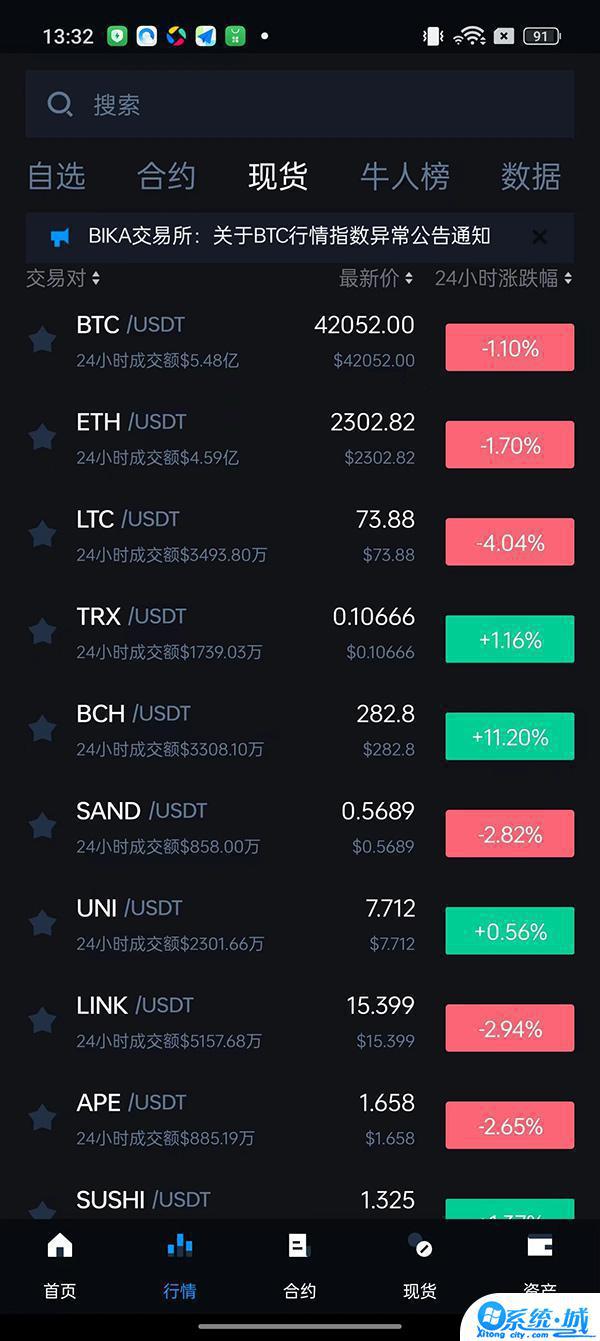Tap the LINK/USDT -2.94% change badge
This screenshot has height=1341, width=600.
(510, 1029)
